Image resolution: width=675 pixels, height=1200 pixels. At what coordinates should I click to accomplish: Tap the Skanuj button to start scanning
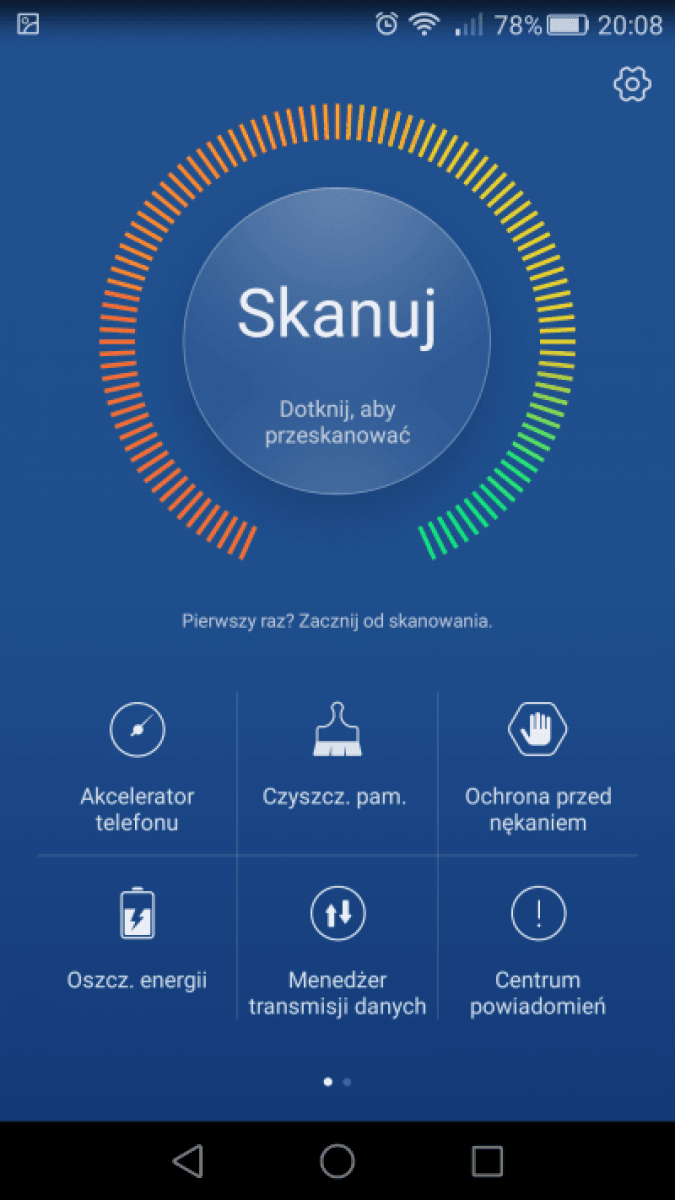(x=337, y=341)
